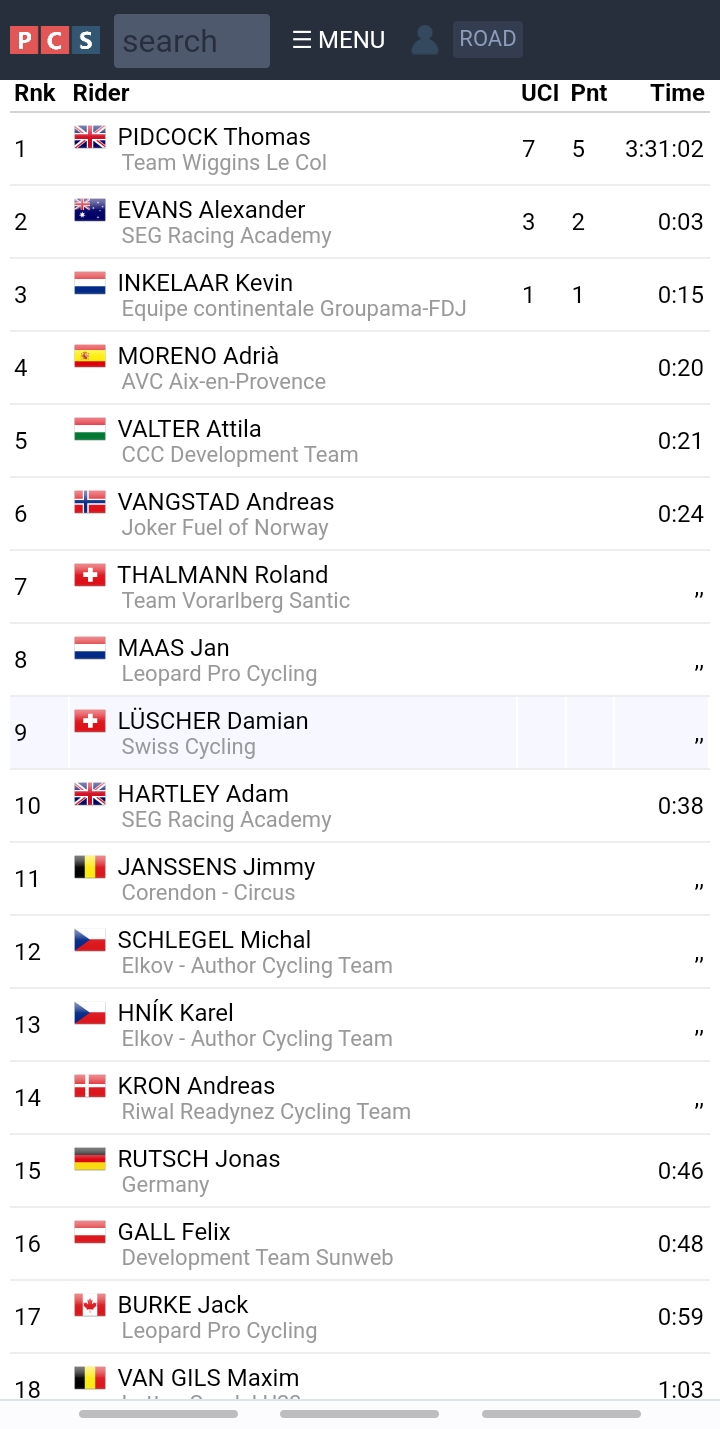Open the Team Vorarlberg Santic page

[x=235, y=601]
